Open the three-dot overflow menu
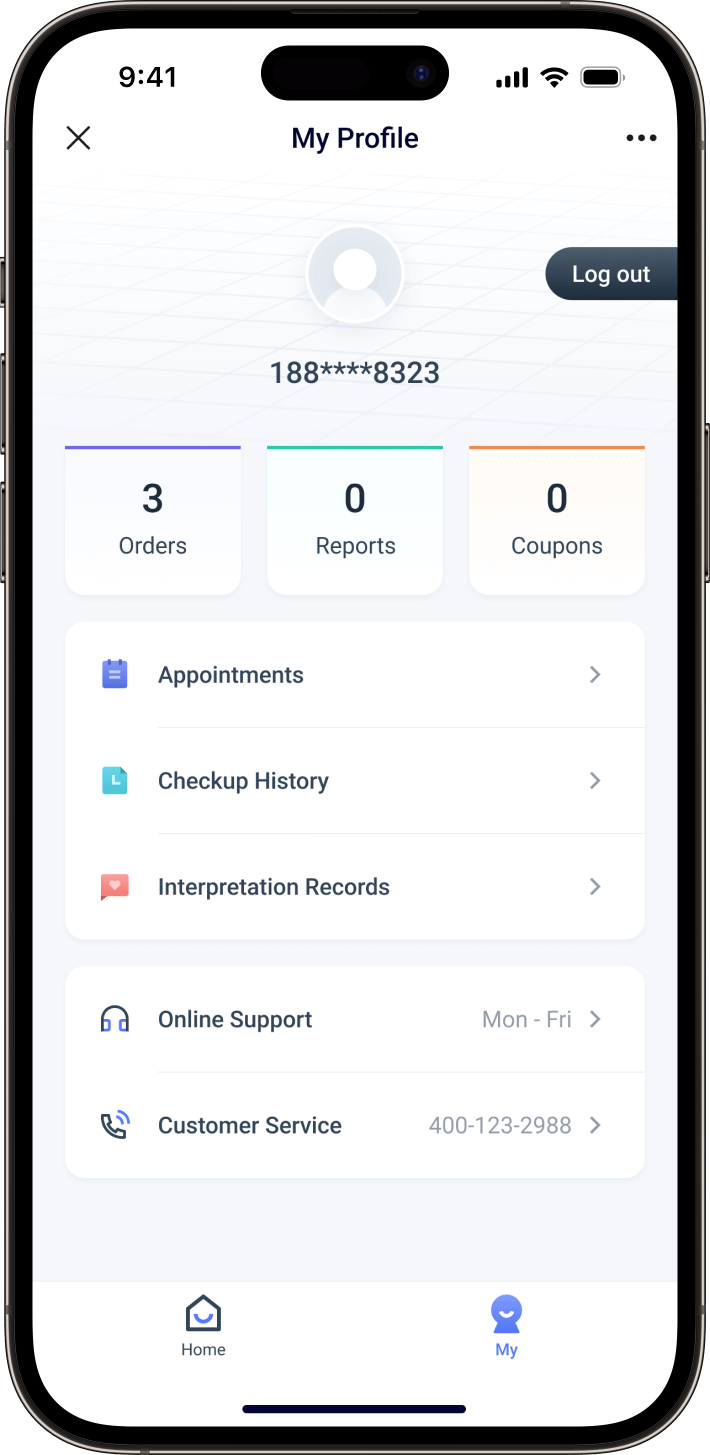Image resolution: width=710 pixels, height=1455 pixels. [x=641, y=138]
